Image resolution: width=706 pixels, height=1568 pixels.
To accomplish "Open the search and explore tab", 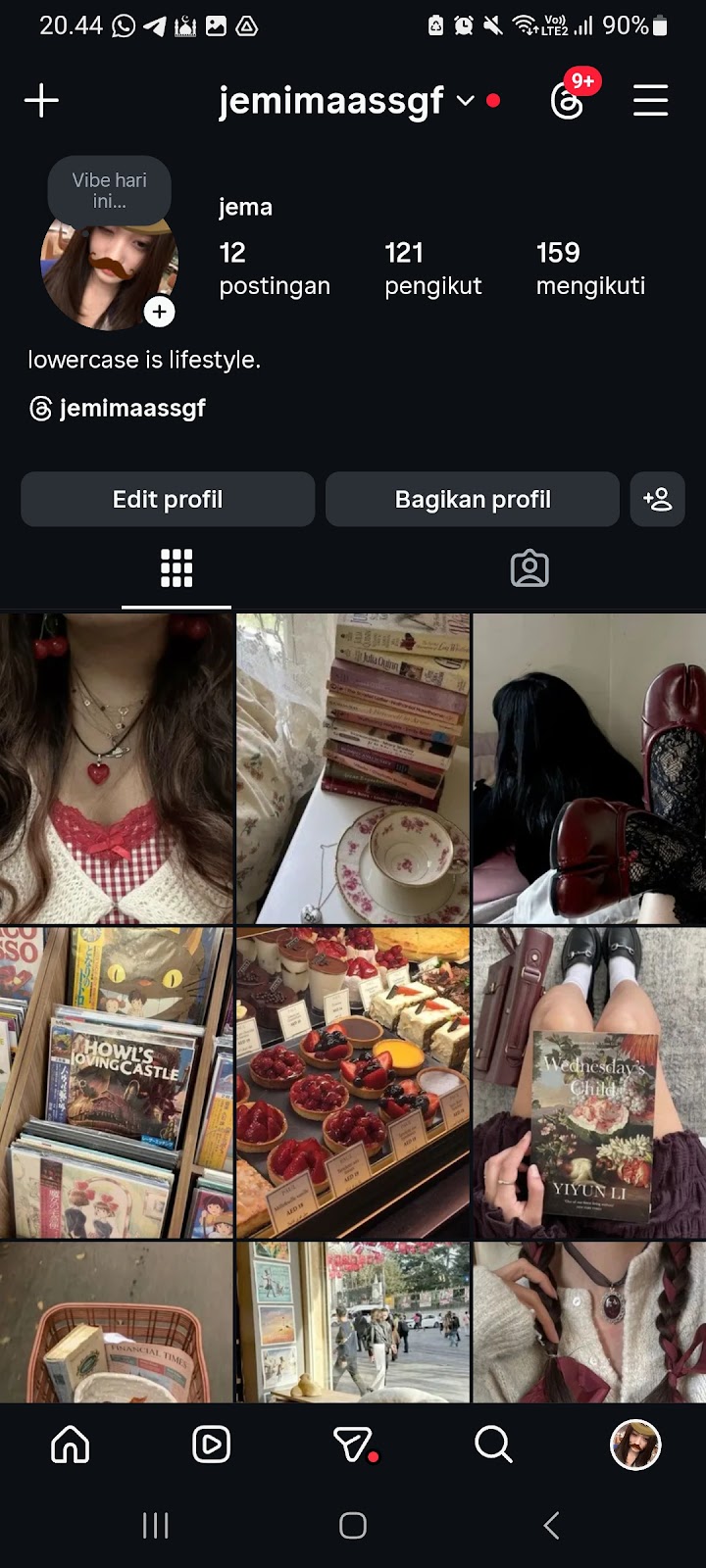I will point(493,1444).
